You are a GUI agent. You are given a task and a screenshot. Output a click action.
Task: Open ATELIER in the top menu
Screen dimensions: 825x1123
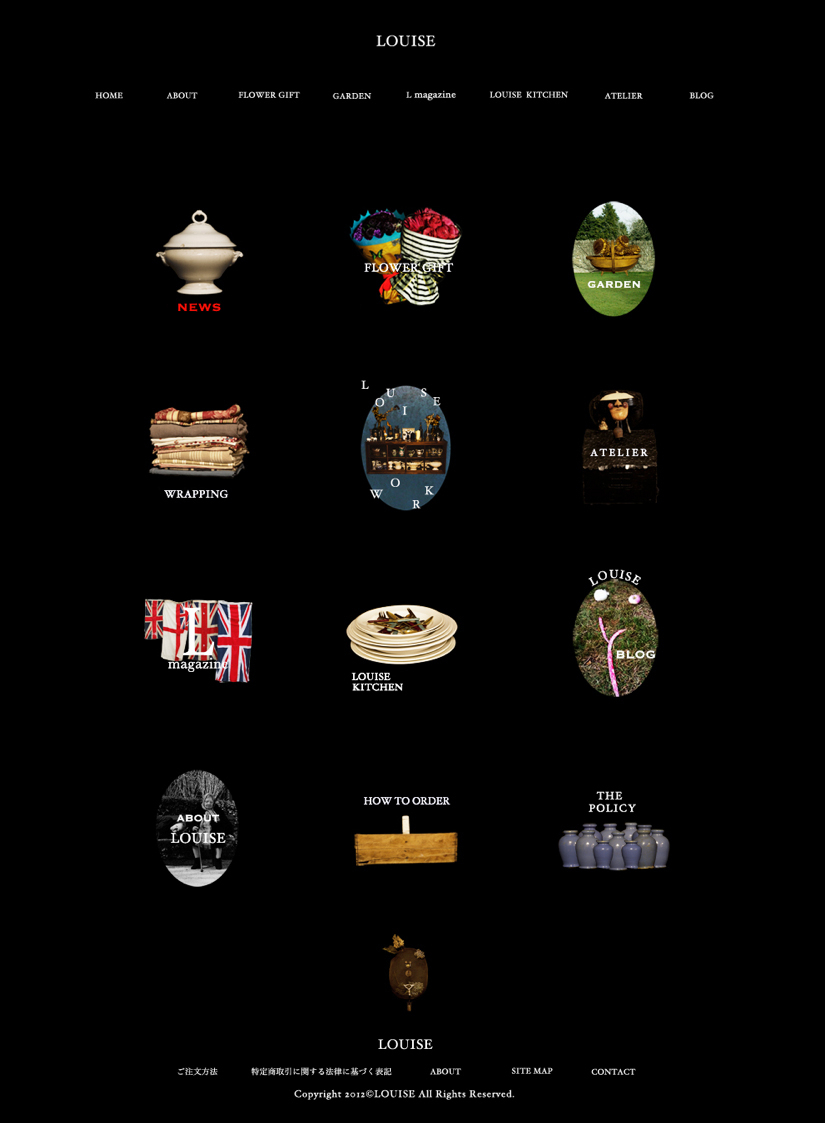623,96
